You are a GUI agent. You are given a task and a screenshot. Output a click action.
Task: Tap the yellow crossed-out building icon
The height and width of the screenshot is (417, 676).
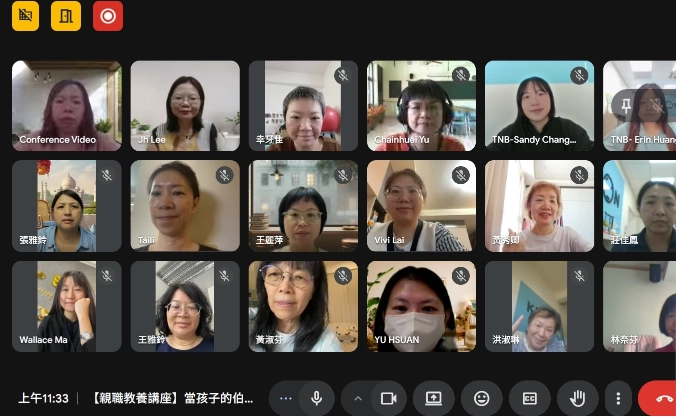[x=24, y=15]
